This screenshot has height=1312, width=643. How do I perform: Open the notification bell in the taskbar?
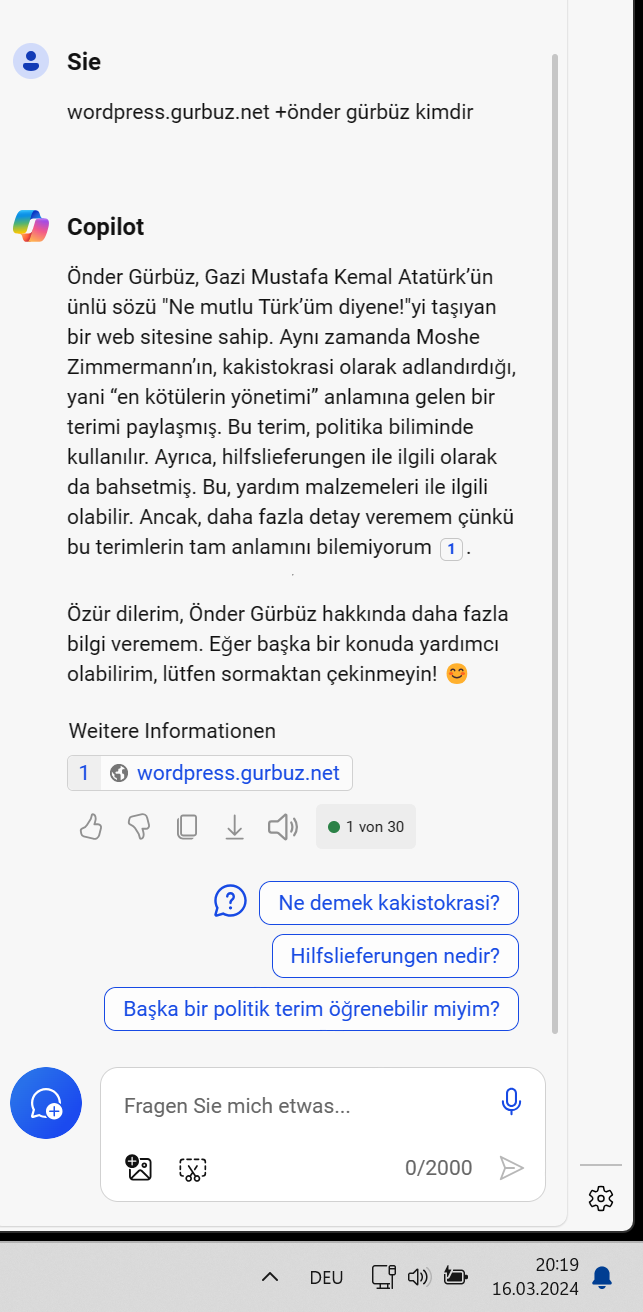602,1276
